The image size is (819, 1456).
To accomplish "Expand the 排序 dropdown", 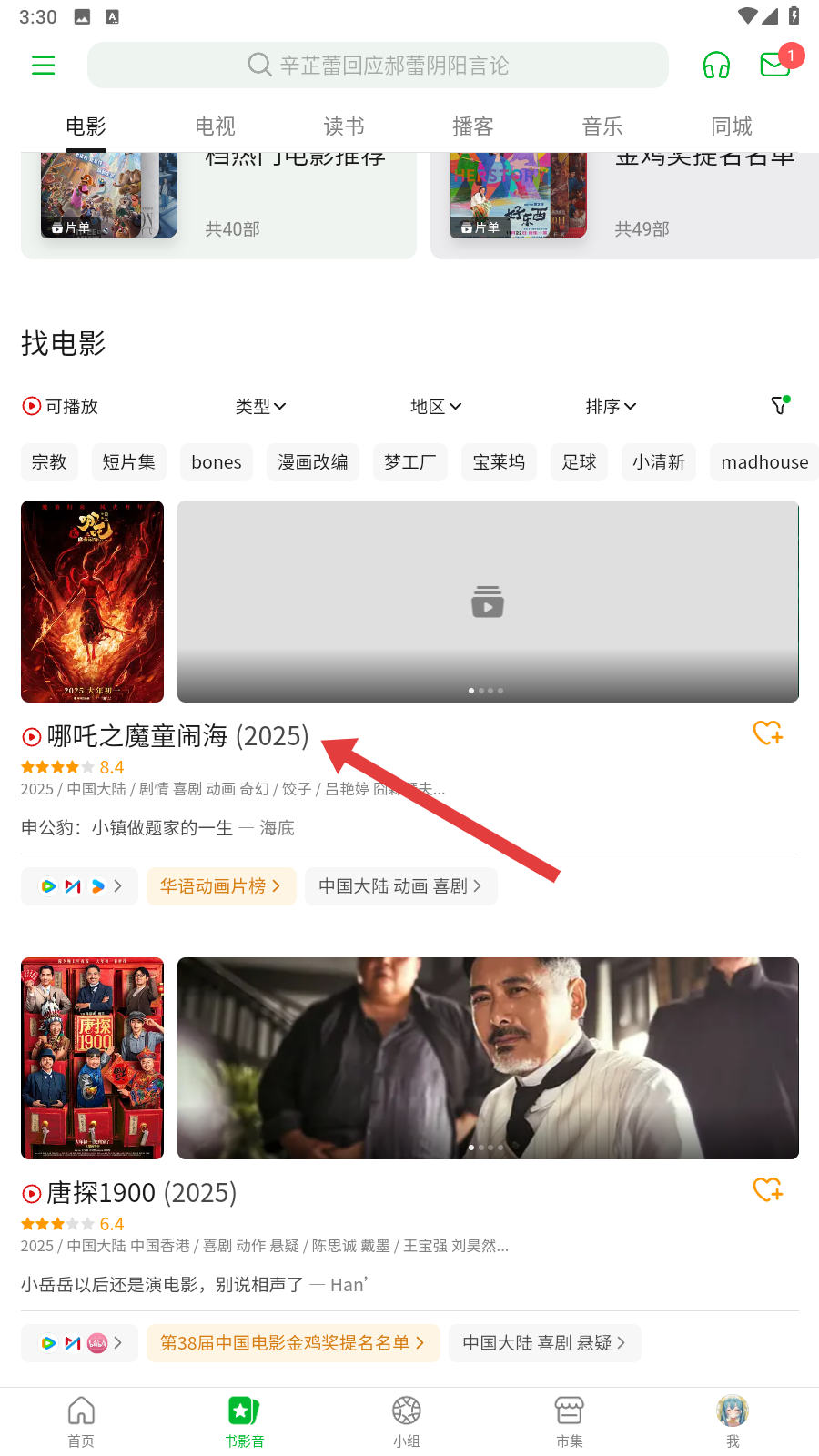I will coord(611,407).
